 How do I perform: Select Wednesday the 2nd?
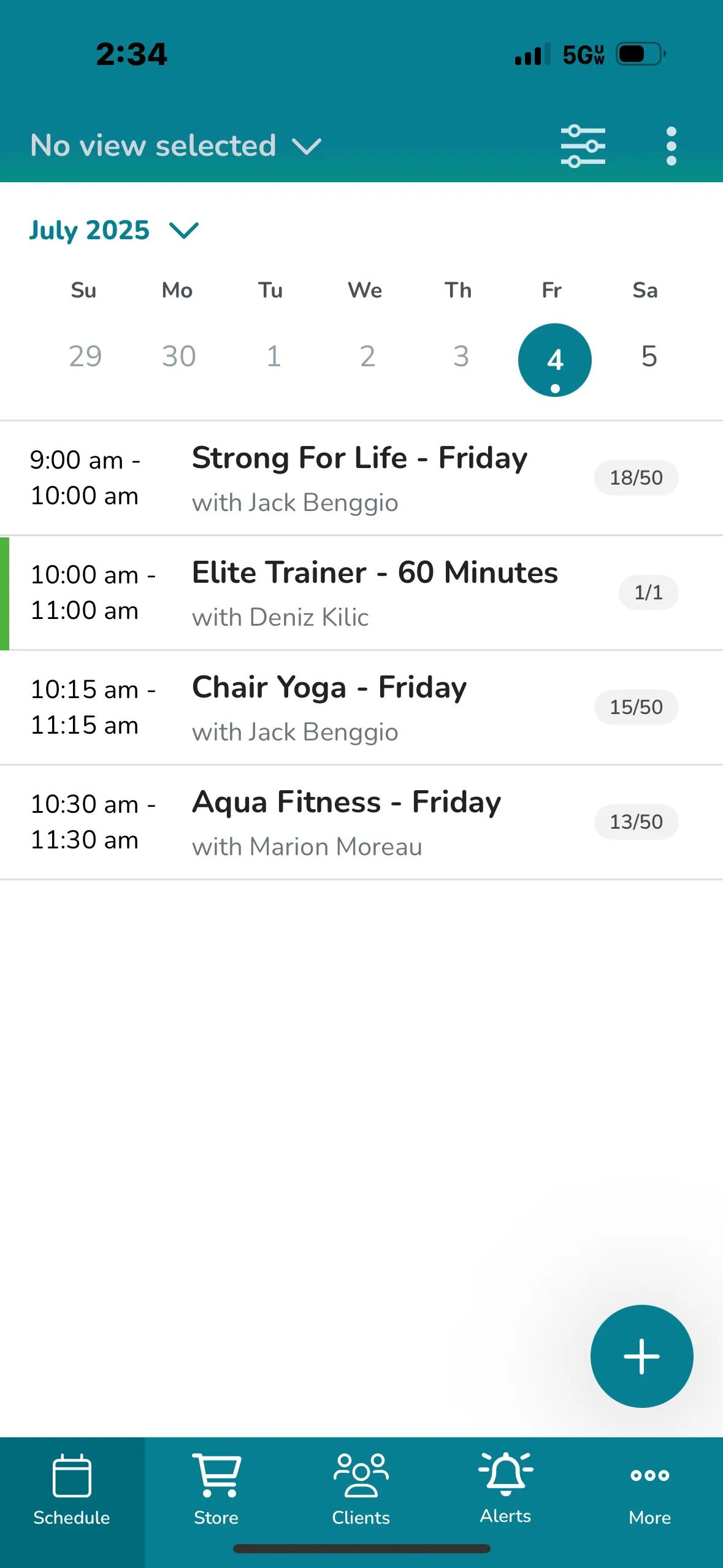[x=367, y=356]
